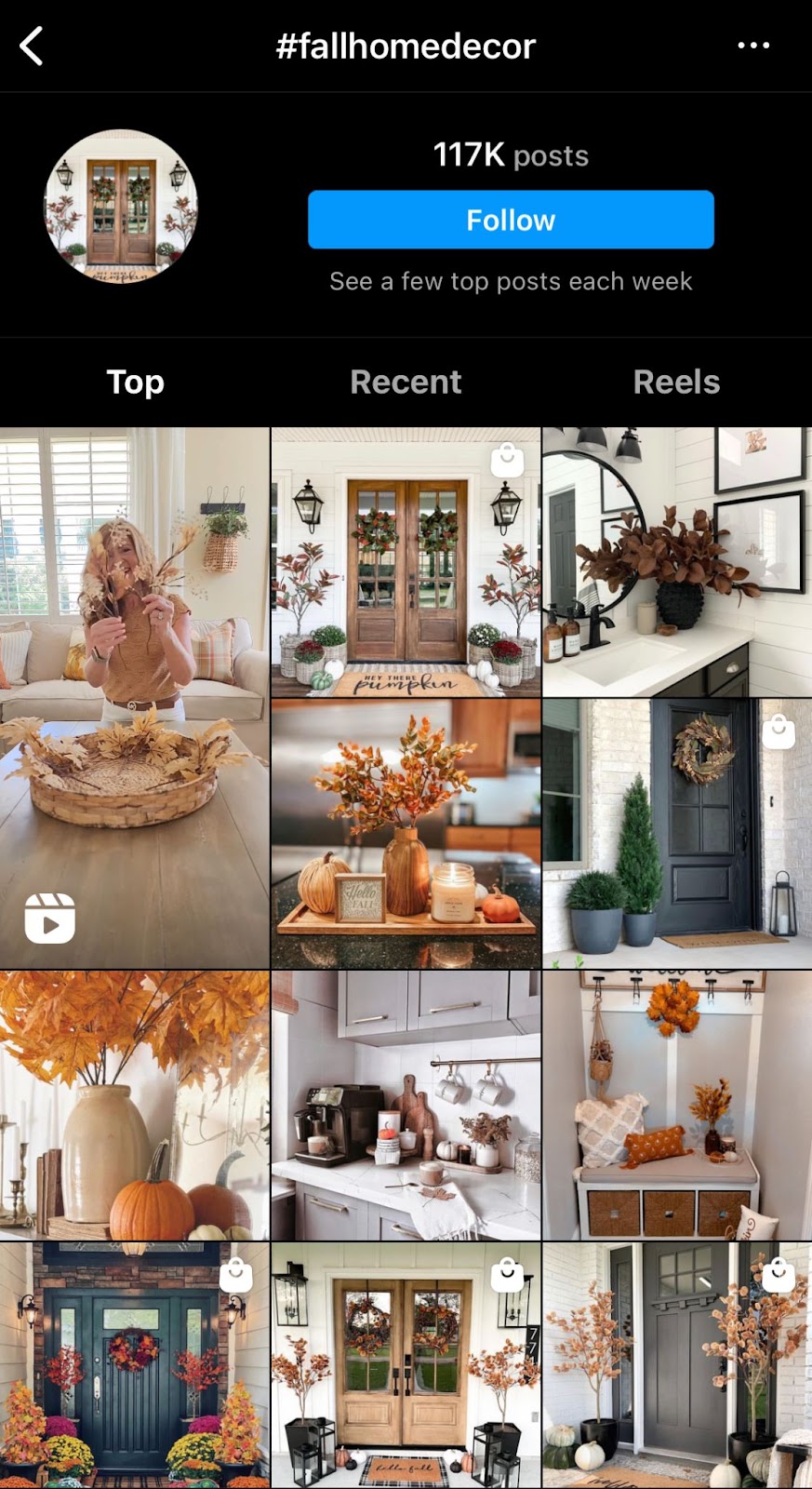Open the hashtag profile picture
The image size is (812, 1489).
[x=121, y=207]
